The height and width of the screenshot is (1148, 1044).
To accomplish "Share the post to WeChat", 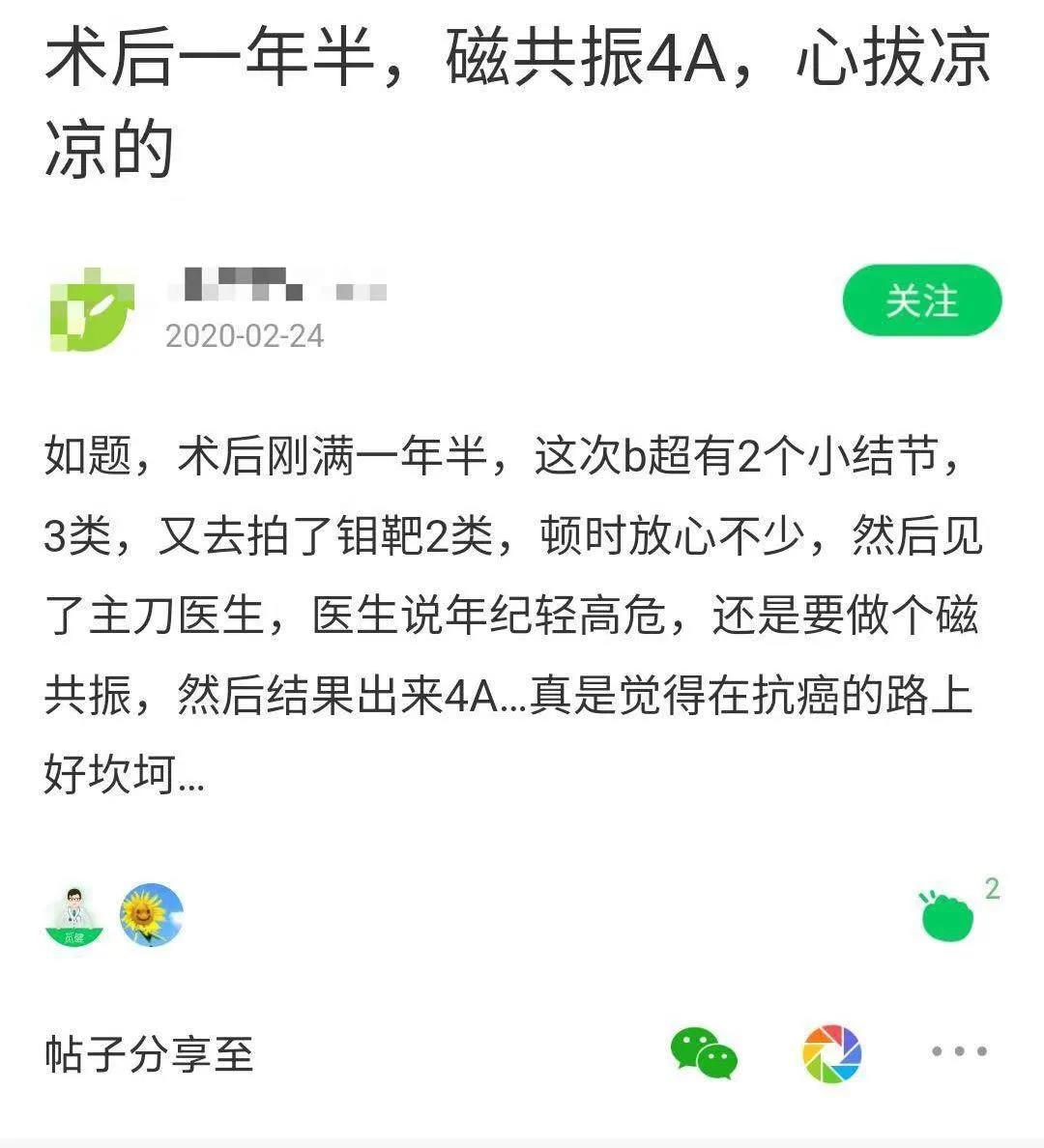I will (704, 1052).
